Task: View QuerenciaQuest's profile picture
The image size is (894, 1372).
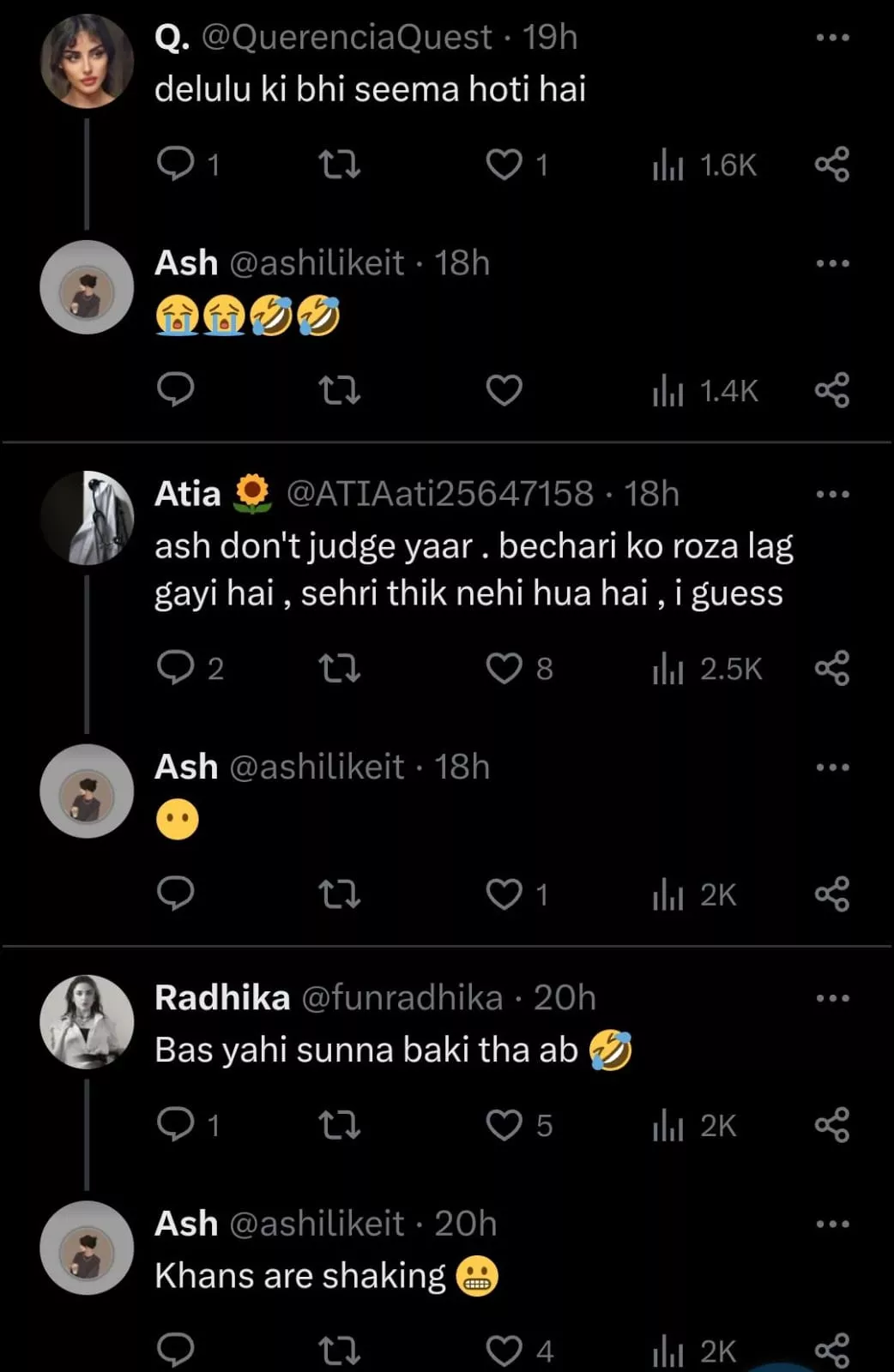Action: tap(87, 62)
